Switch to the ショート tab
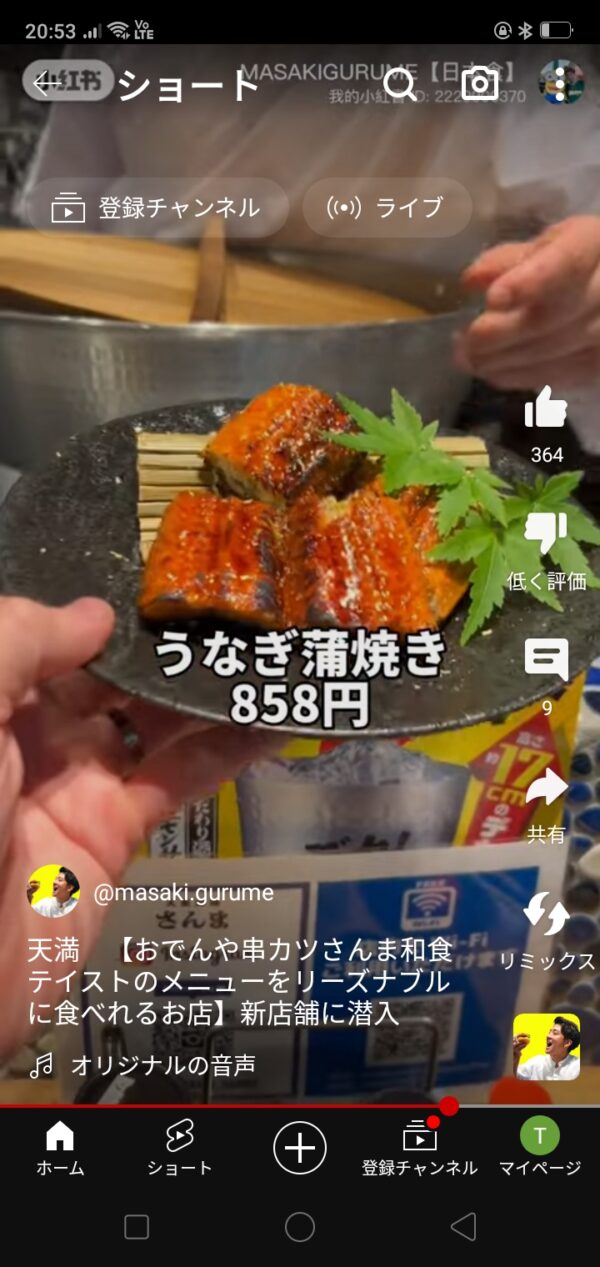This screenshot has width=600, height=1267. click(x=180, y=1147)
